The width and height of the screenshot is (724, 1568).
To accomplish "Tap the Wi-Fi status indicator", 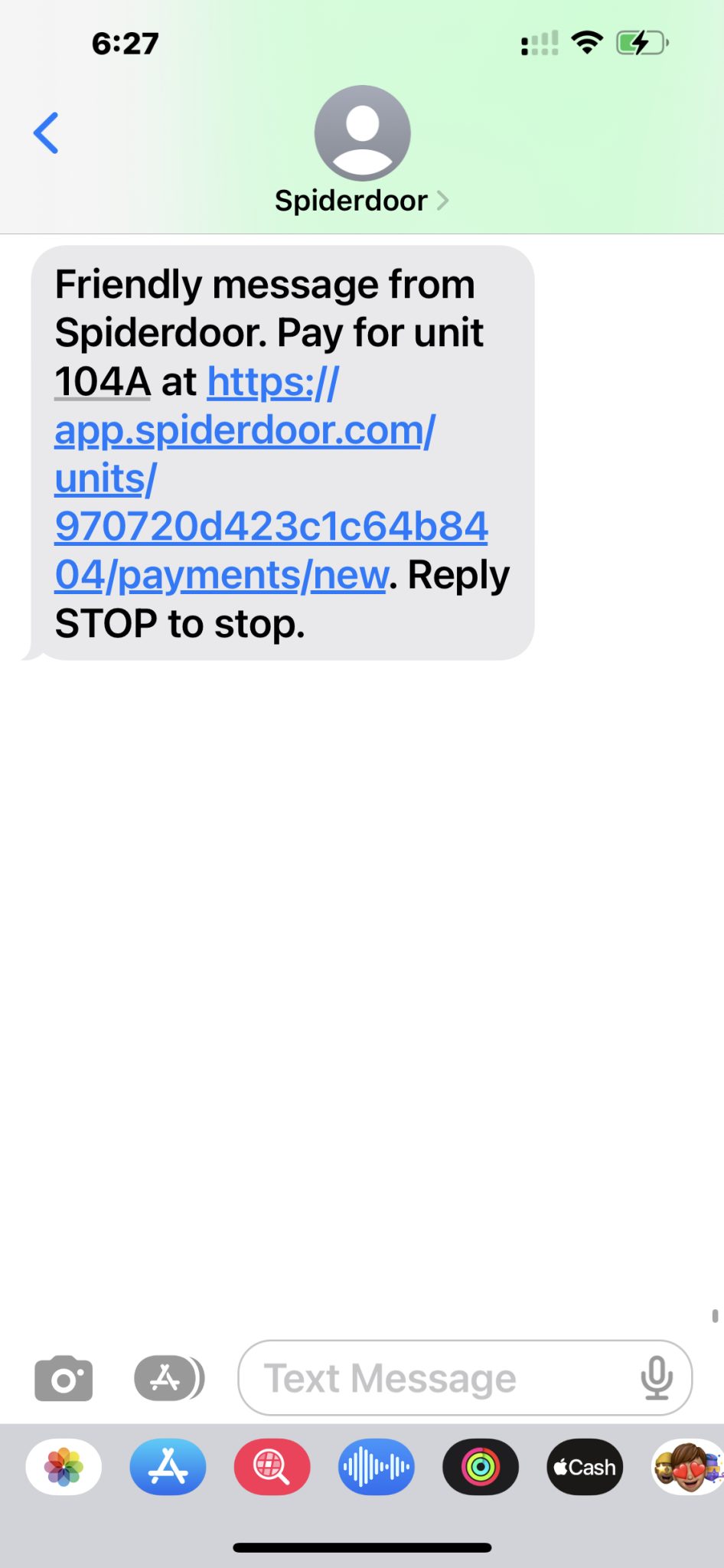I will [x=585, y=42].
